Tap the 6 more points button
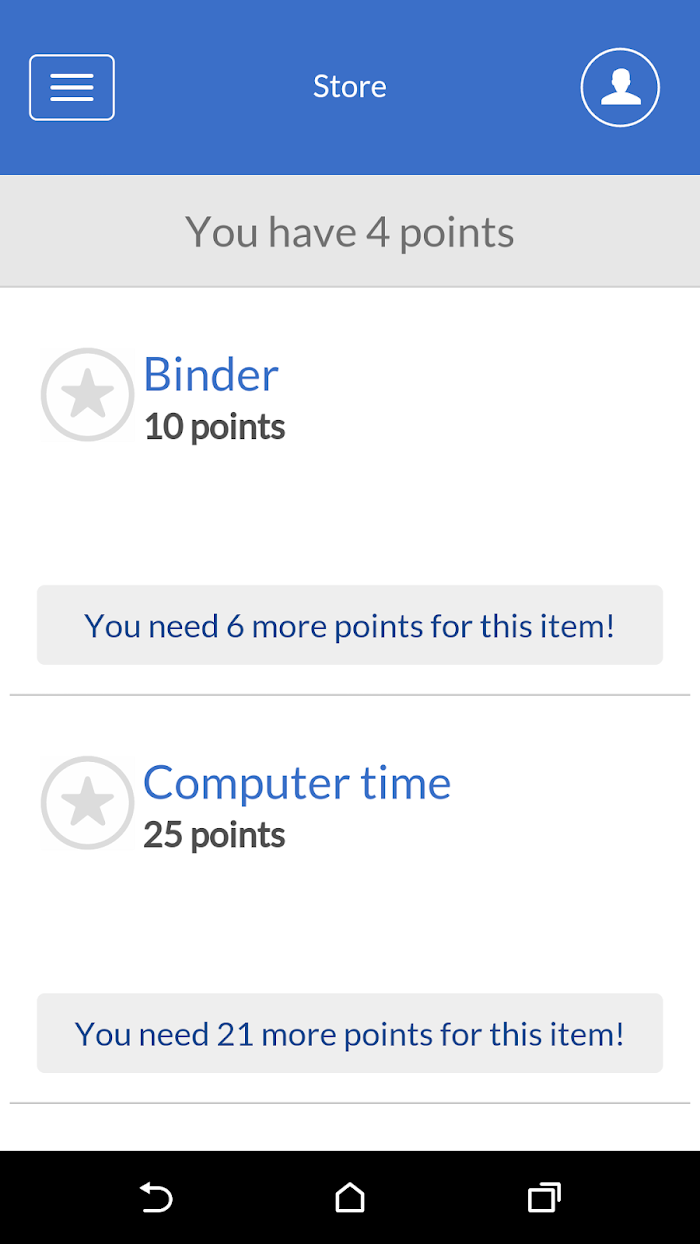The image size is (700, 1244). tap(350, 625)
